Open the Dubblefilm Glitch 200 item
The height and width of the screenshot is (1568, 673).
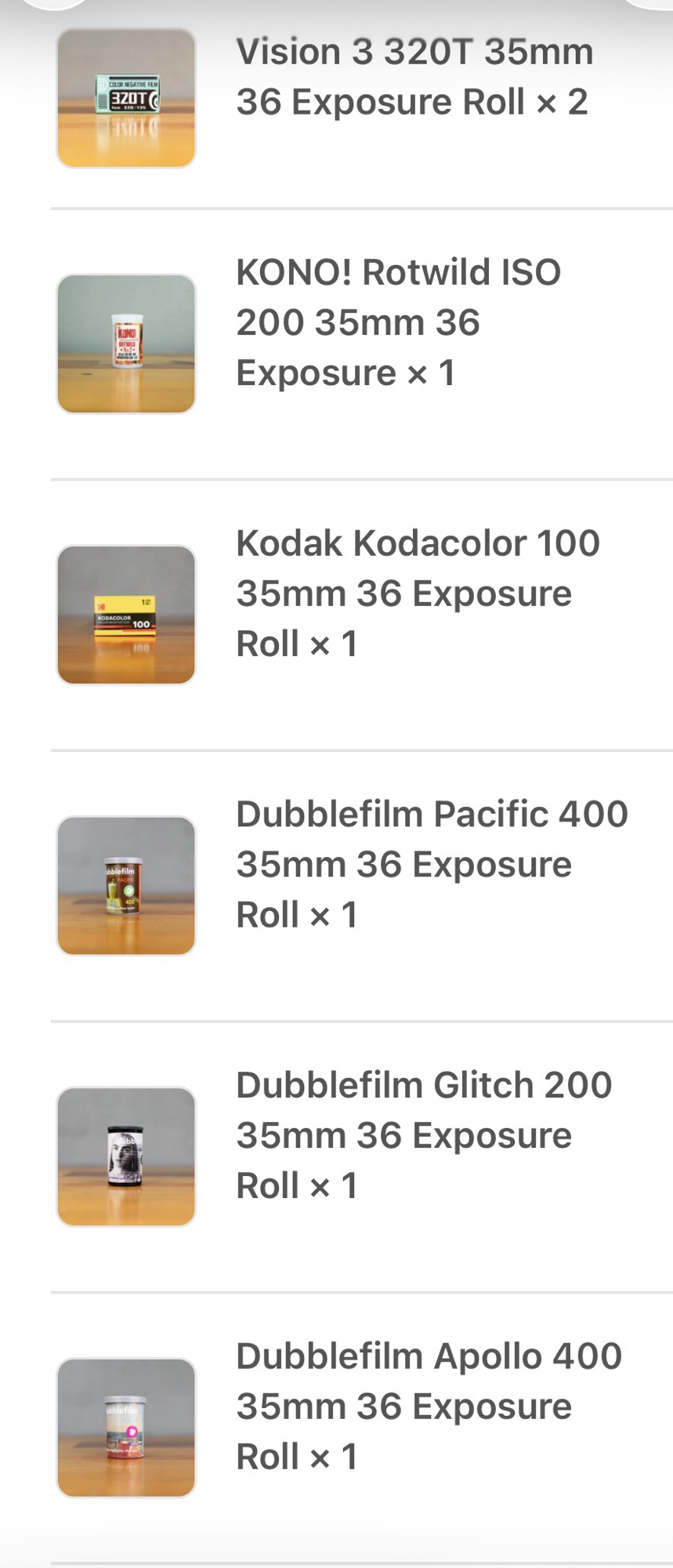[x=423, y=1135]
